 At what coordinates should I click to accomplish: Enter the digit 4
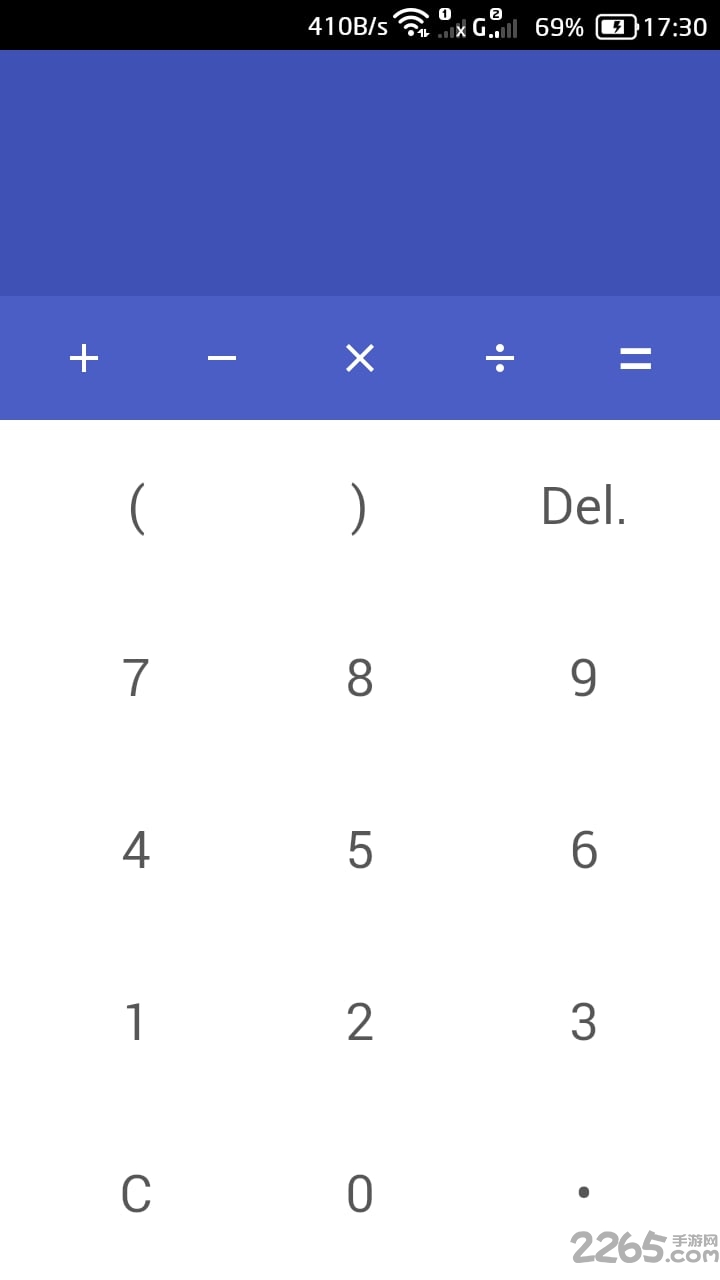(x=136, y=850)
